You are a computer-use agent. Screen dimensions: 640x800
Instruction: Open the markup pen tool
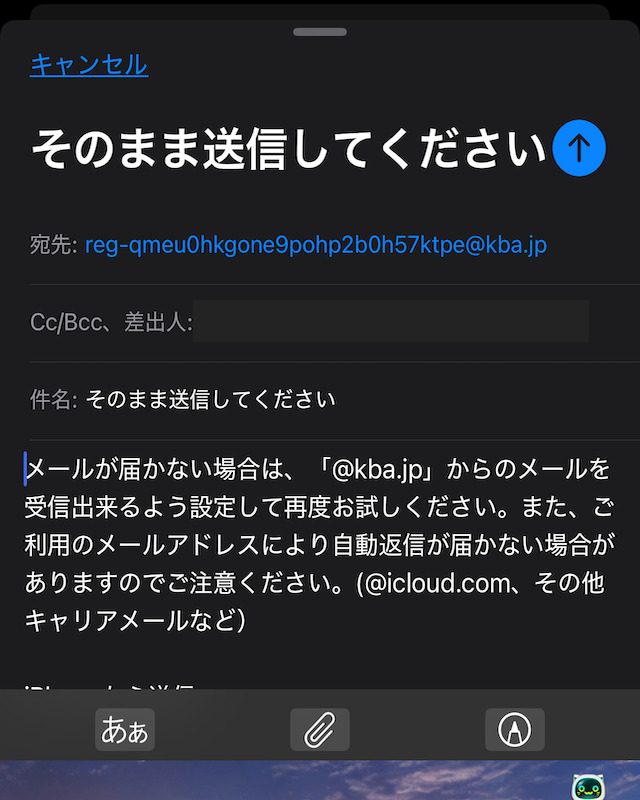pos(515,730)
